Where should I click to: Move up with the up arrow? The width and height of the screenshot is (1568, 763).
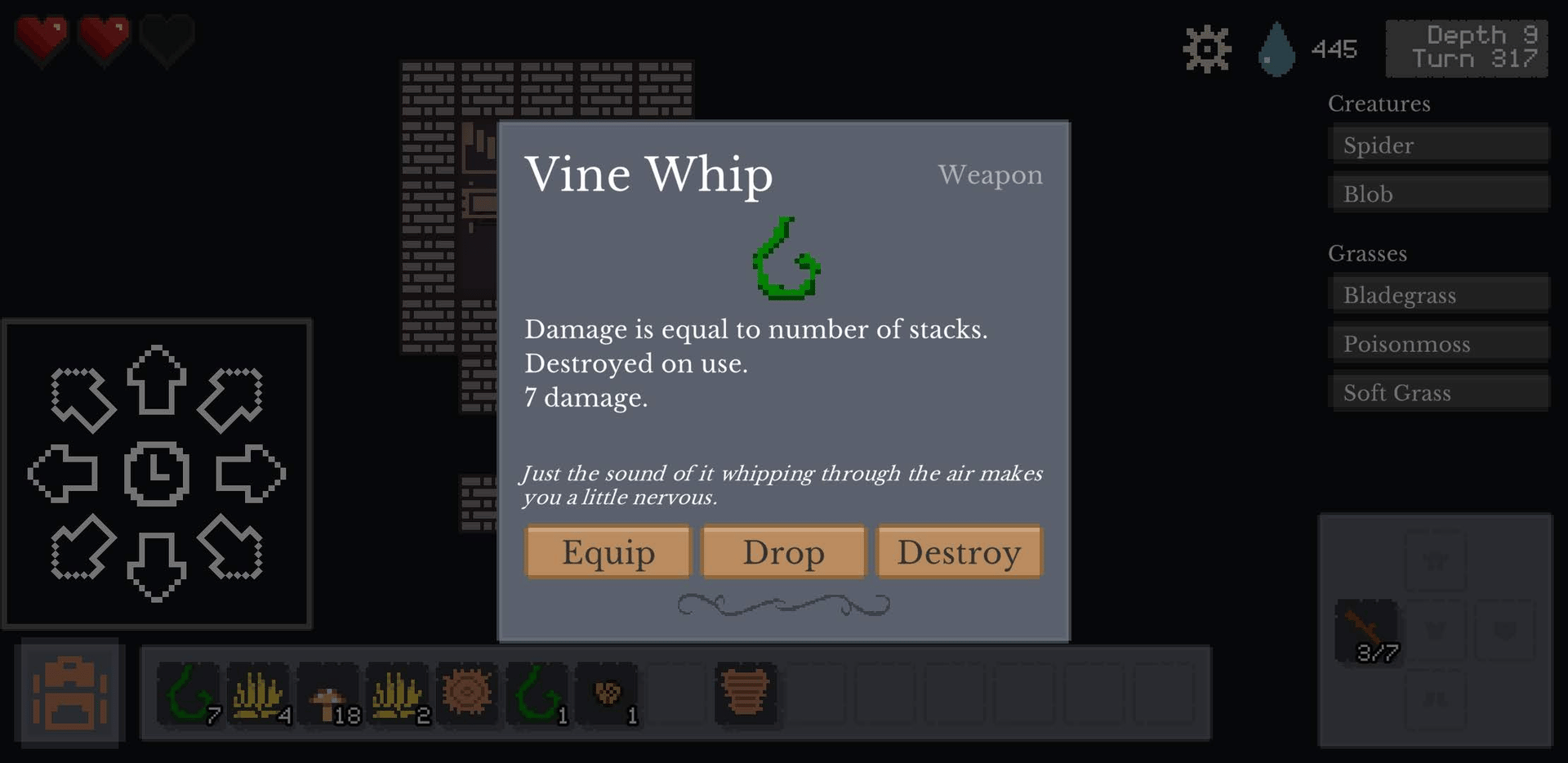(156, 379)
